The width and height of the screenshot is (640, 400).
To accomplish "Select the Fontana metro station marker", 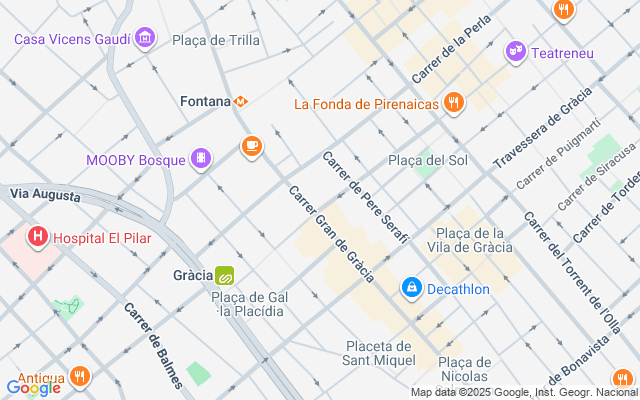I will 241,101.
